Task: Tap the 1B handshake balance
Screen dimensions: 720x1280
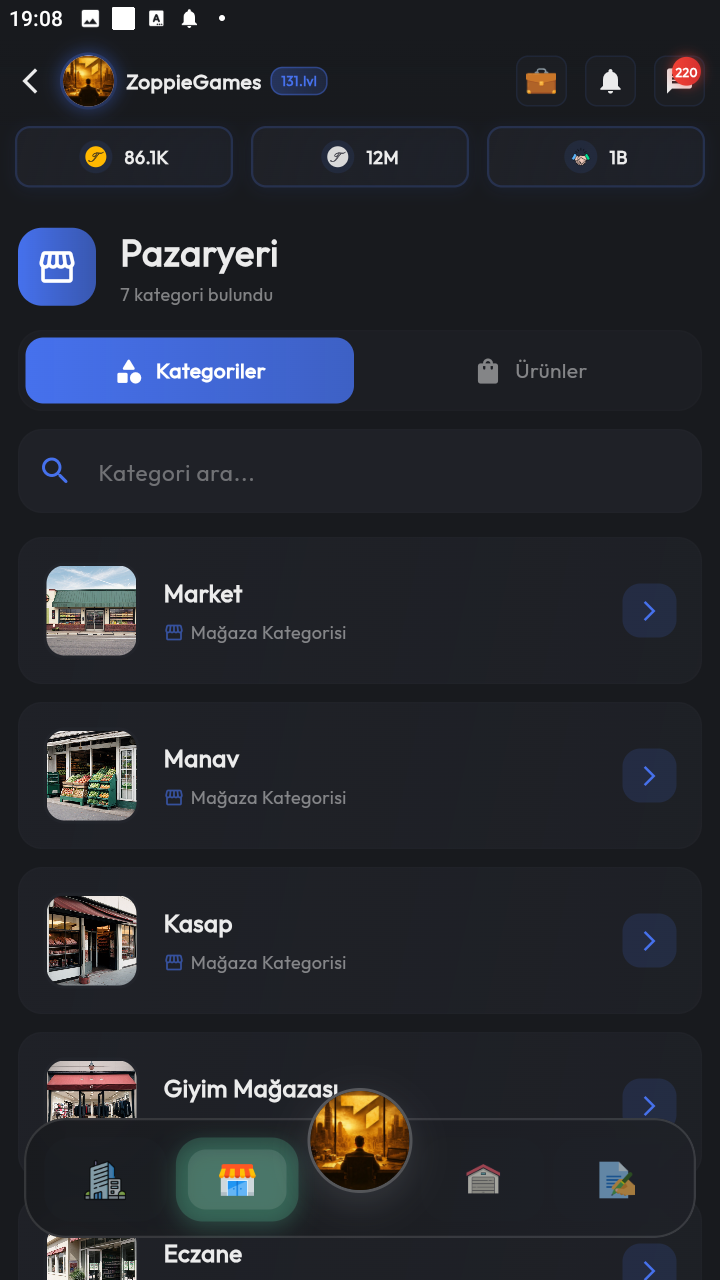Action: point(595,156)
